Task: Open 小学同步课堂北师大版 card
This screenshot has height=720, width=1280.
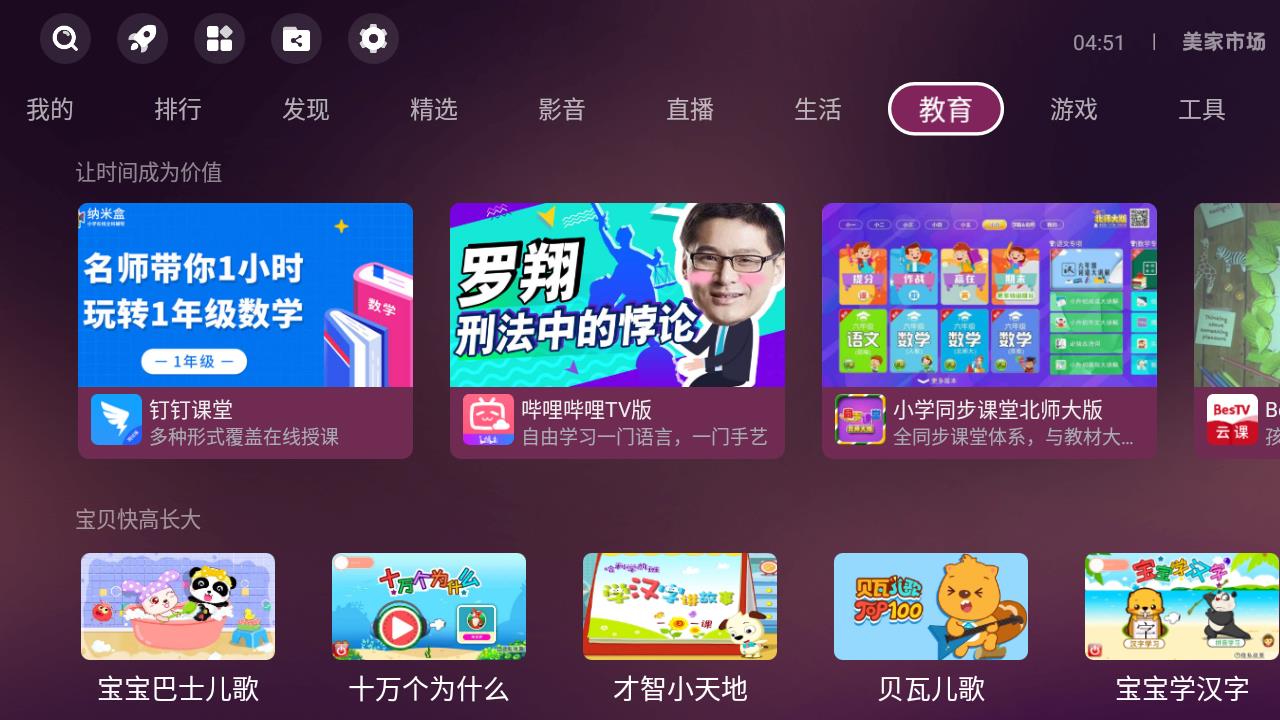Action: pos(989,330)
